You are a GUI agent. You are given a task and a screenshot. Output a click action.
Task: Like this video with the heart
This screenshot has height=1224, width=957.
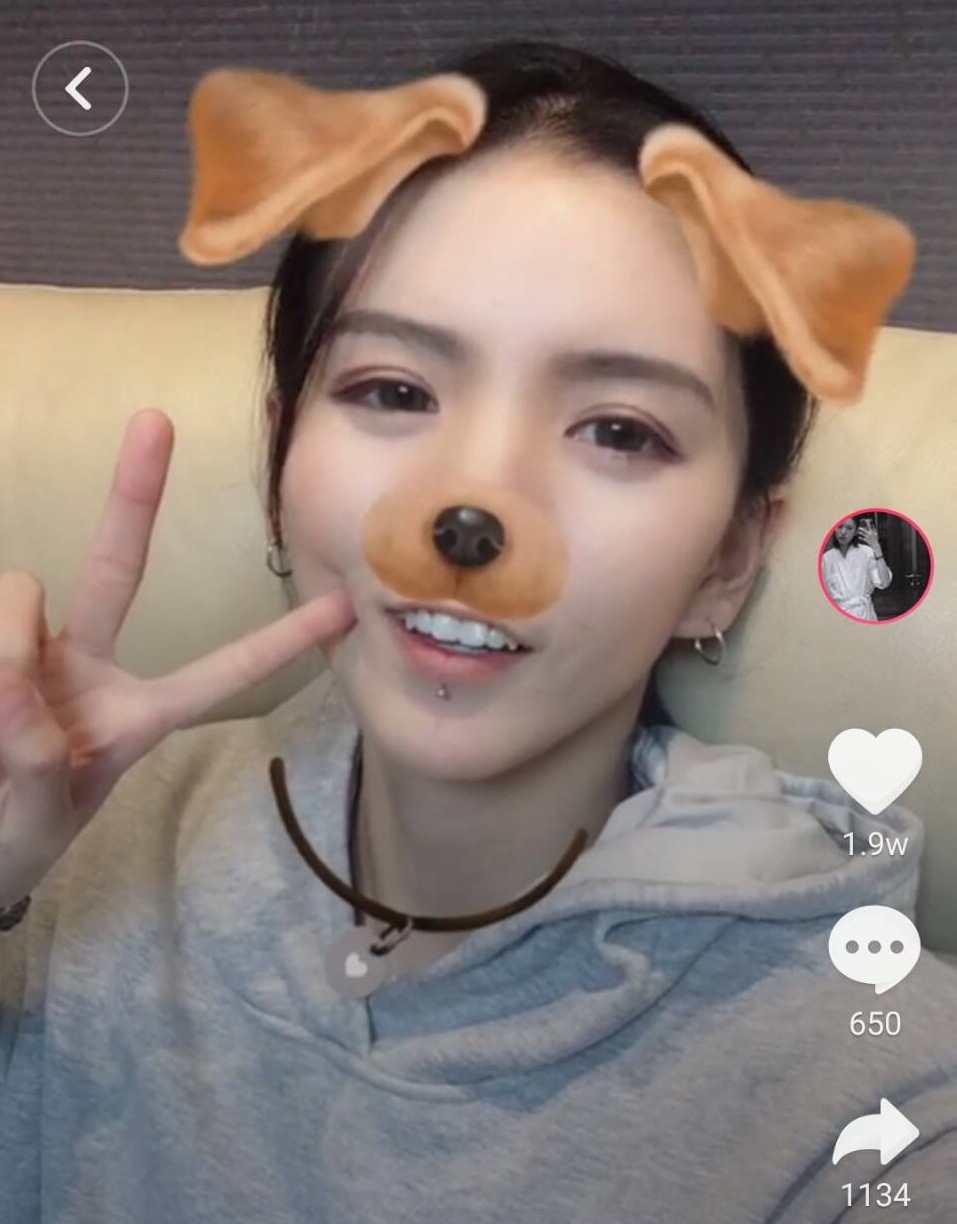(875, 770)
